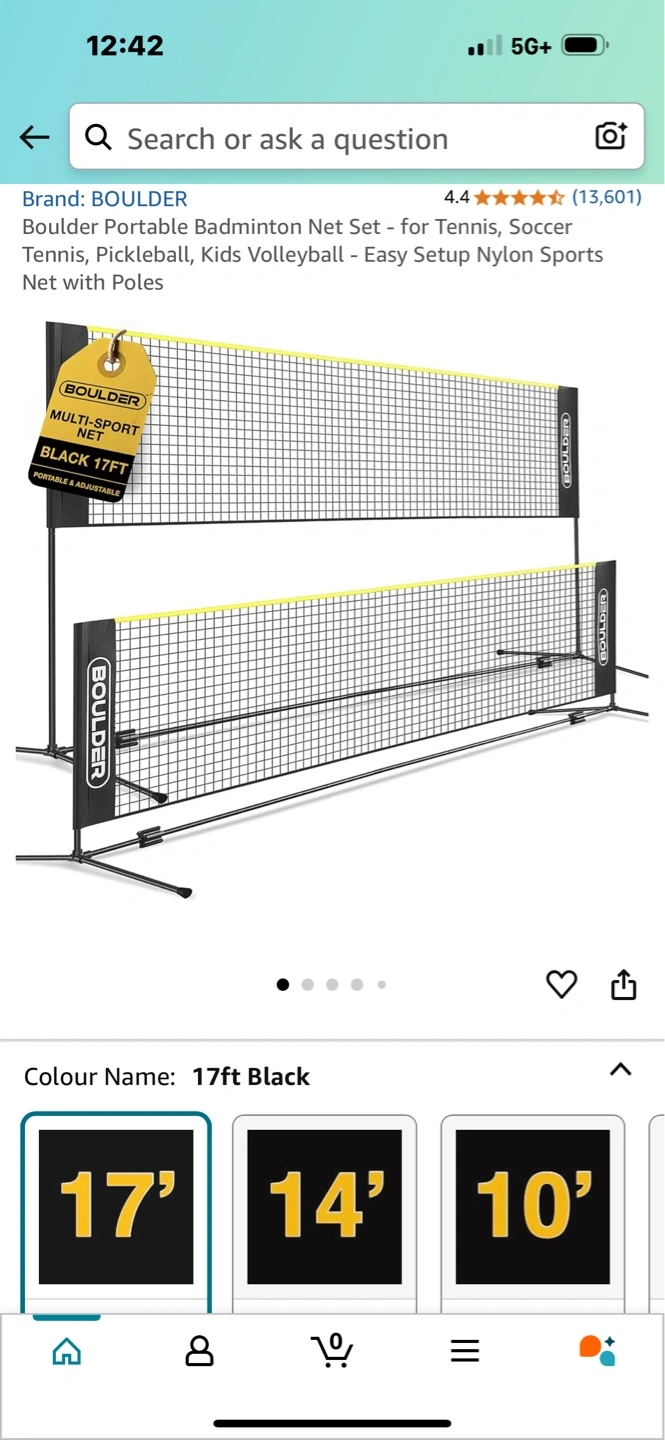Collapse the Colour Name section
665x1440 pixels.
click(x=620, y=1069)
